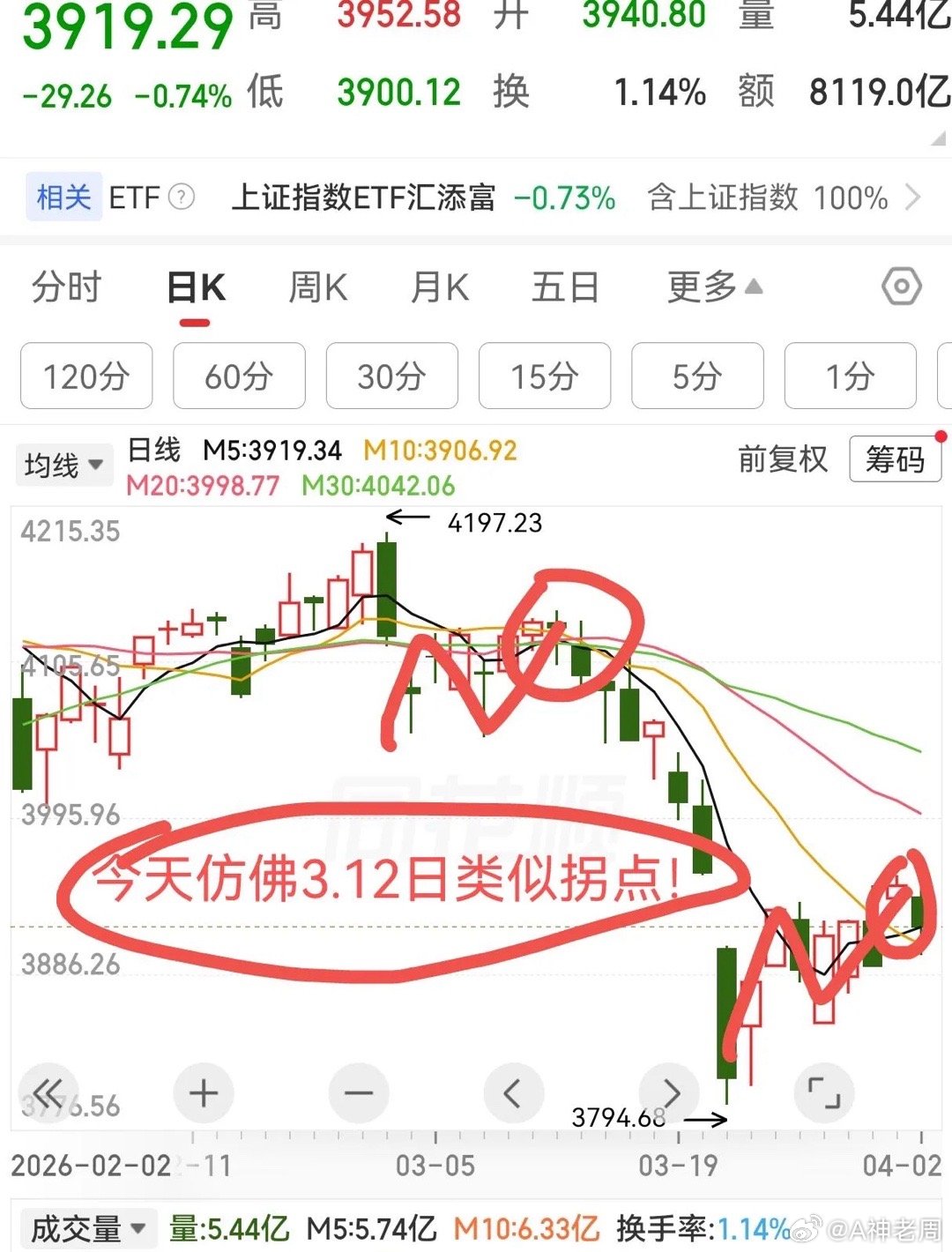Enter fullscreen chart view

(825, 1092)
